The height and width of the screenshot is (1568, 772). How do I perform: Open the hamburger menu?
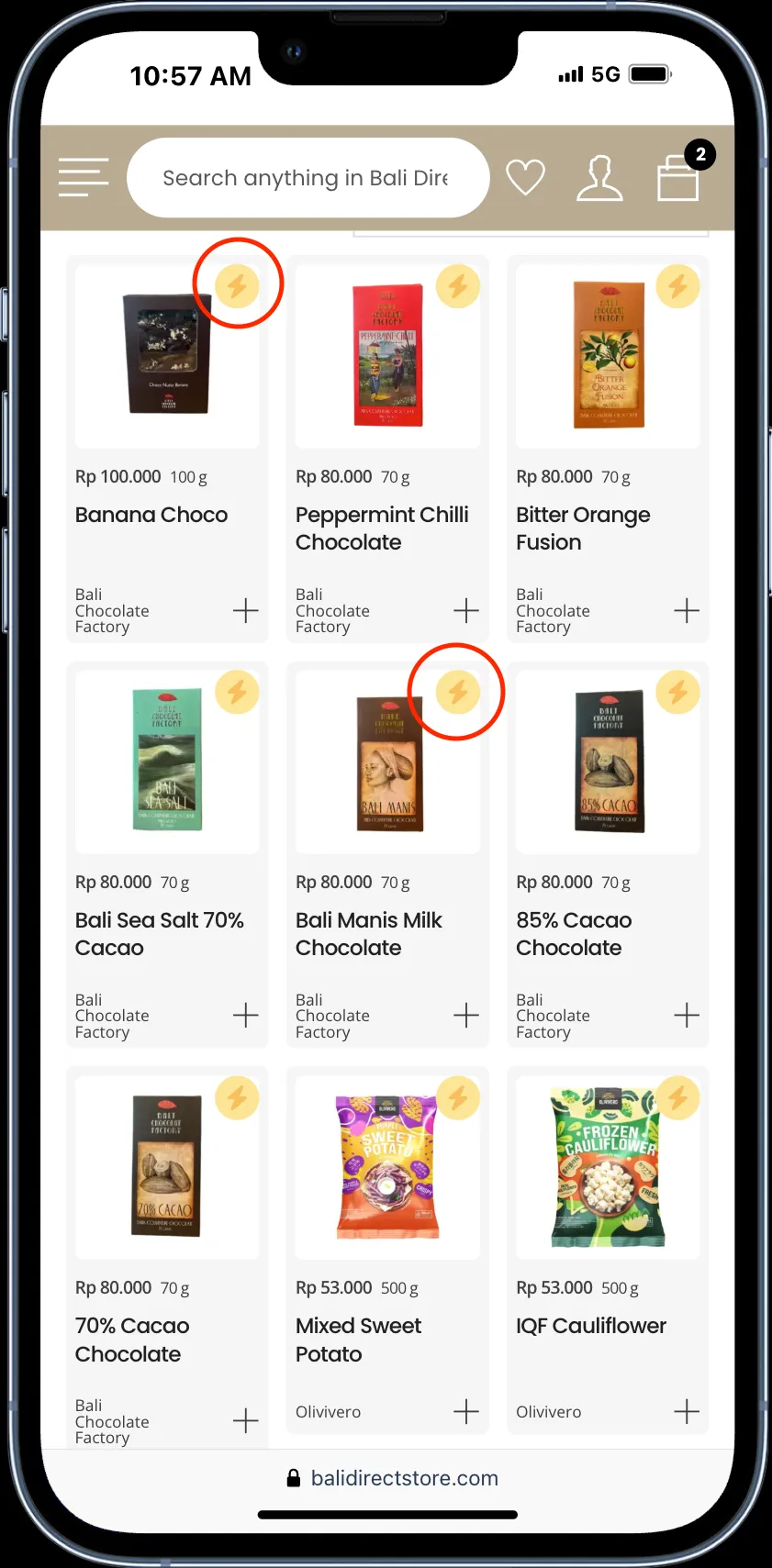[x=84, y=177]
